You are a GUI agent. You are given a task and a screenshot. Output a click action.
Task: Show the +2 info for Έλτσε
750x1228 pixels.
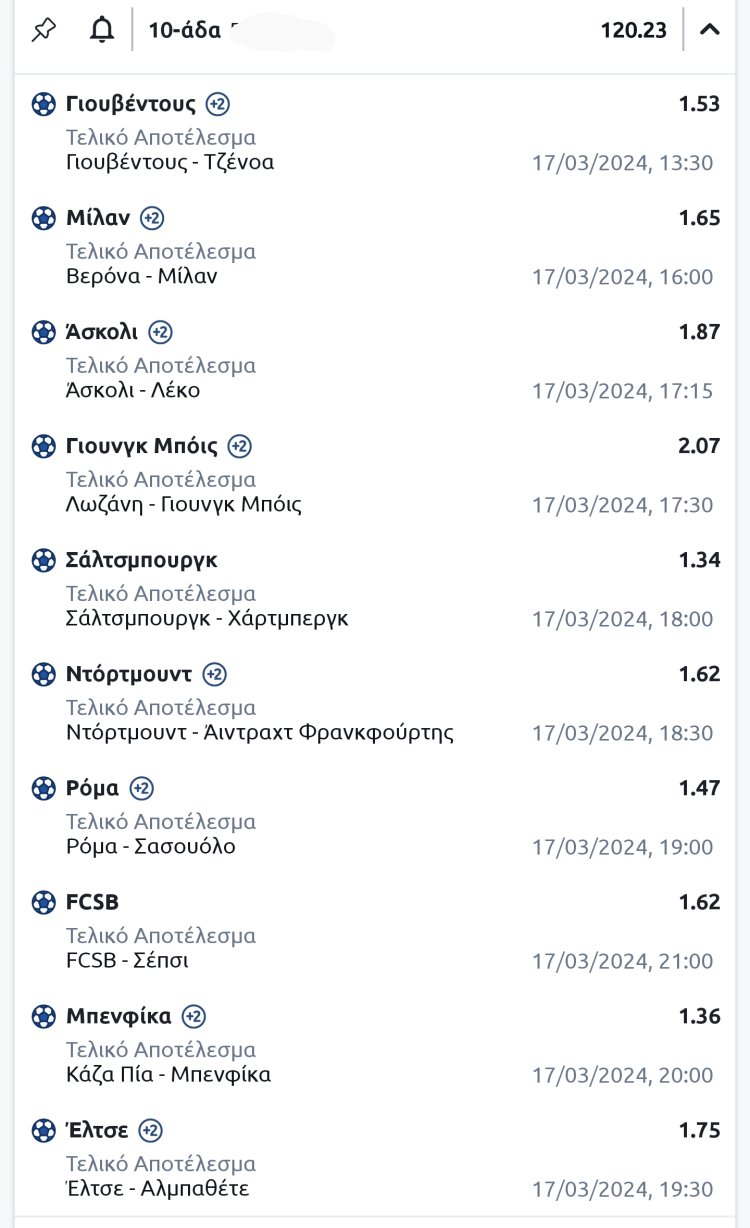pyautogui.click(x=150, y=1130)
